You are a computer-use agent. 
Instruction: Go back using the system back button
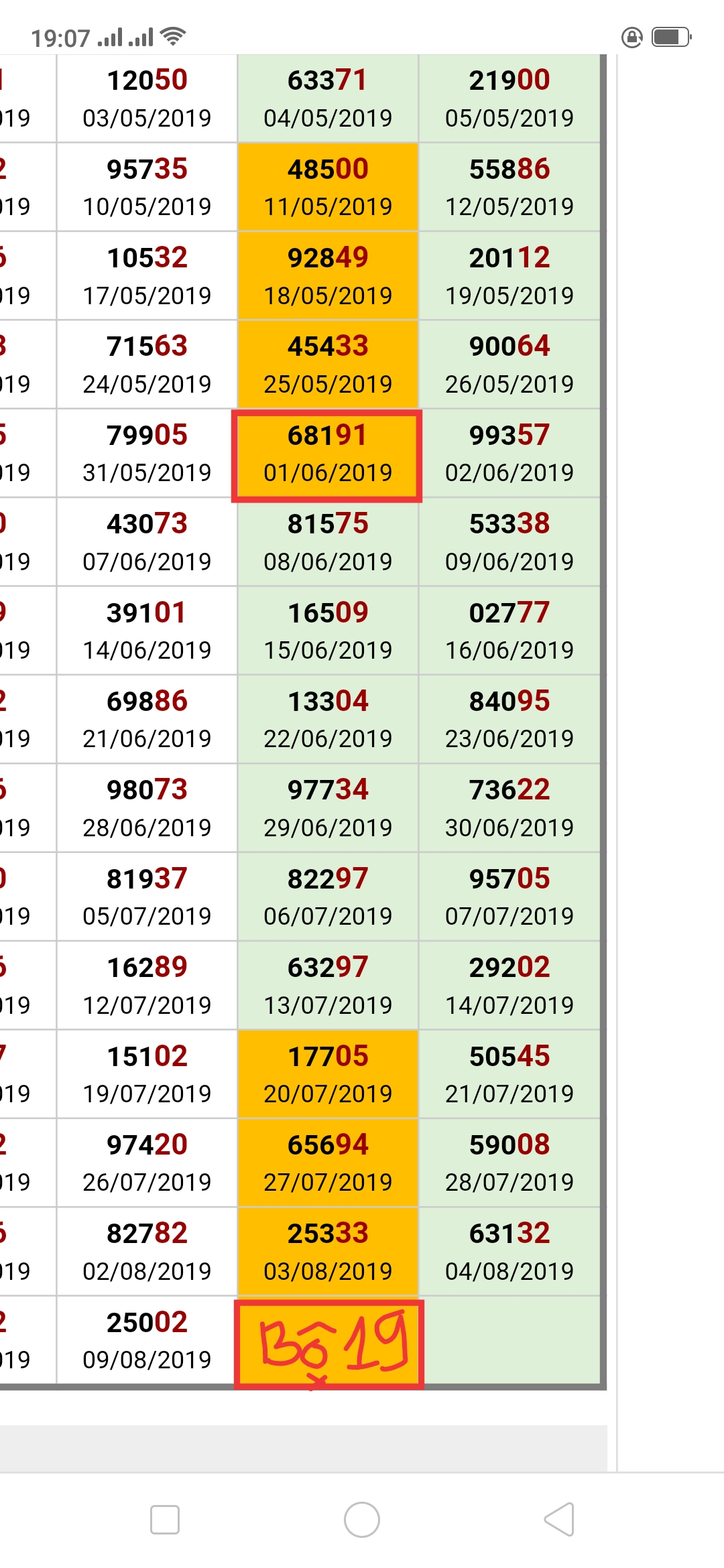(559, 1519)
